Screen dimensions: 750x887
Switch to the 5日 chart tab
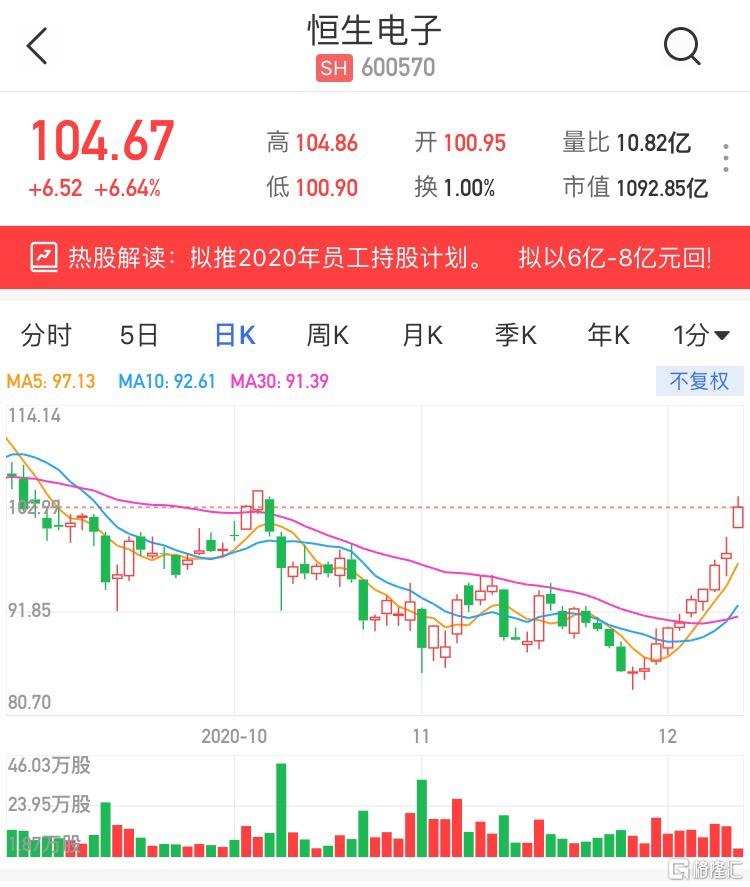tap(139, 336)
